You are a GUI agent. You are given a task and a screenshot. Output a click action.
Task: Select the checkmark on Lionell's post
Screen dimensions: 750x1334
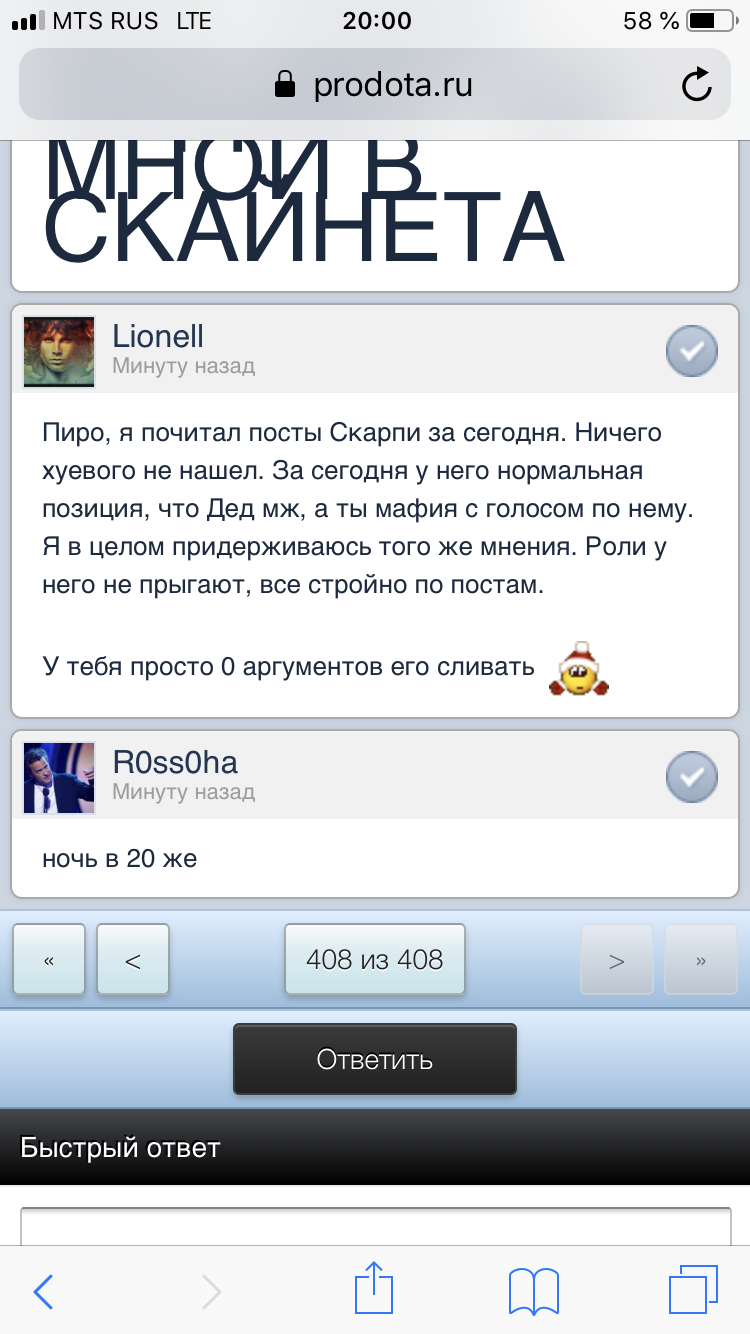click(692, 351)
